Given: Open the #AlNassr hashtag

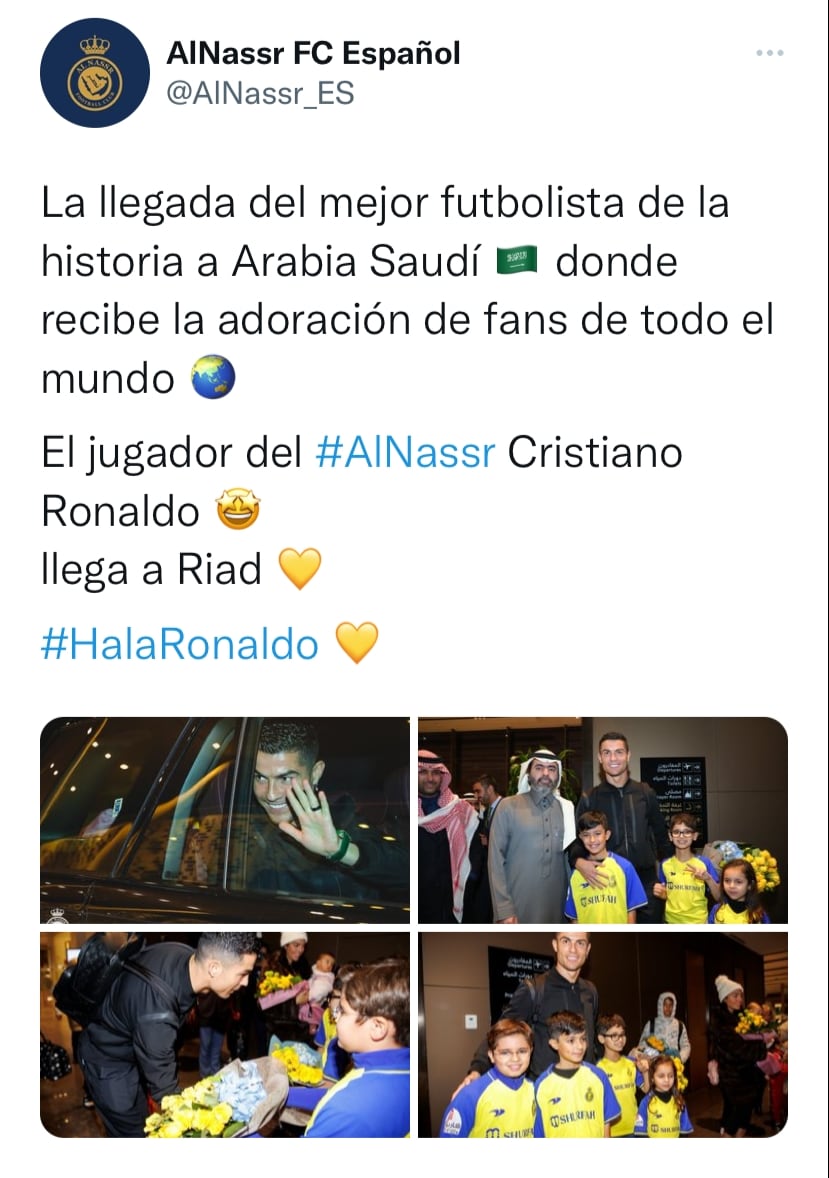Looking at the screenshot, I should pos(405,453).
